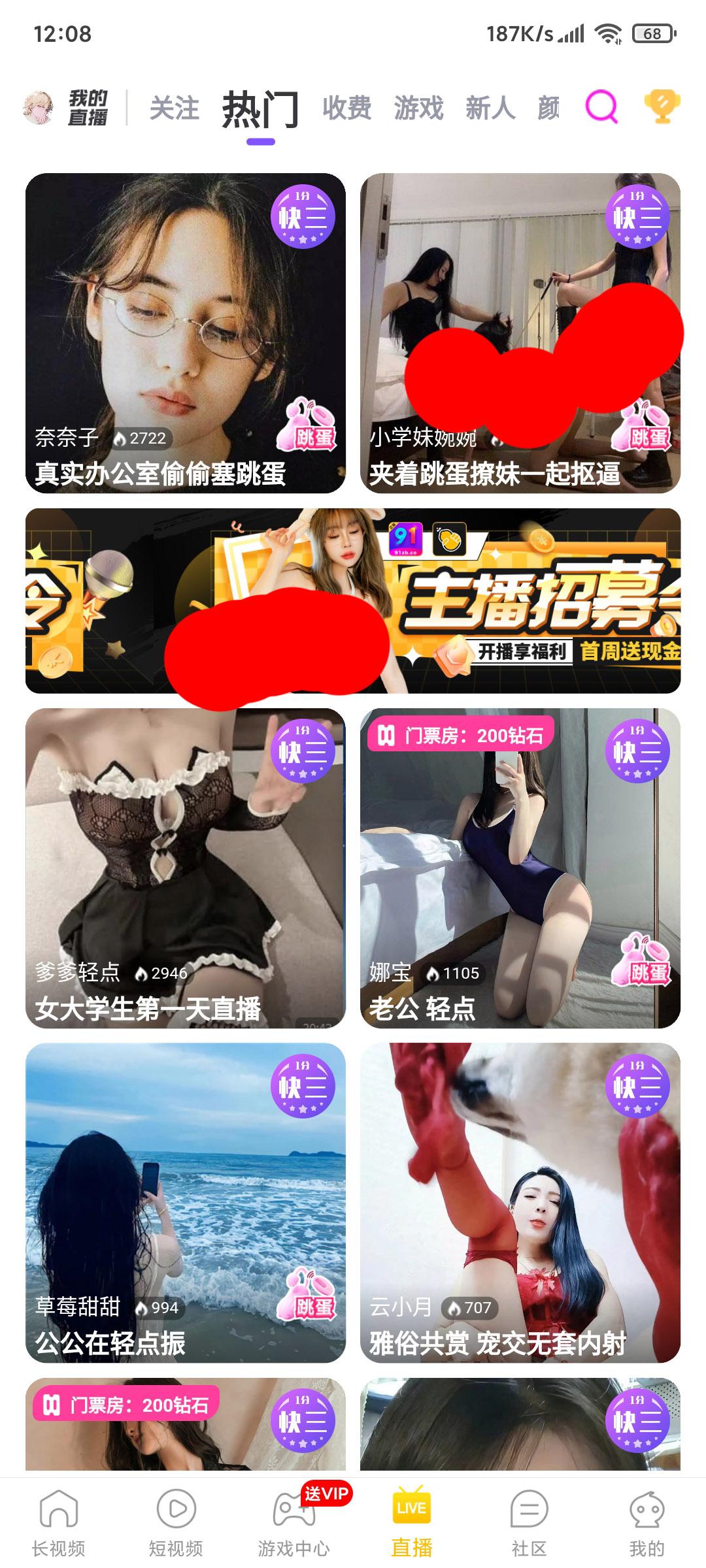Image resolution: width=706 pixels, height=1568 pixels.
Task: Go to the 游戏 tab
Action: (418, 108)
